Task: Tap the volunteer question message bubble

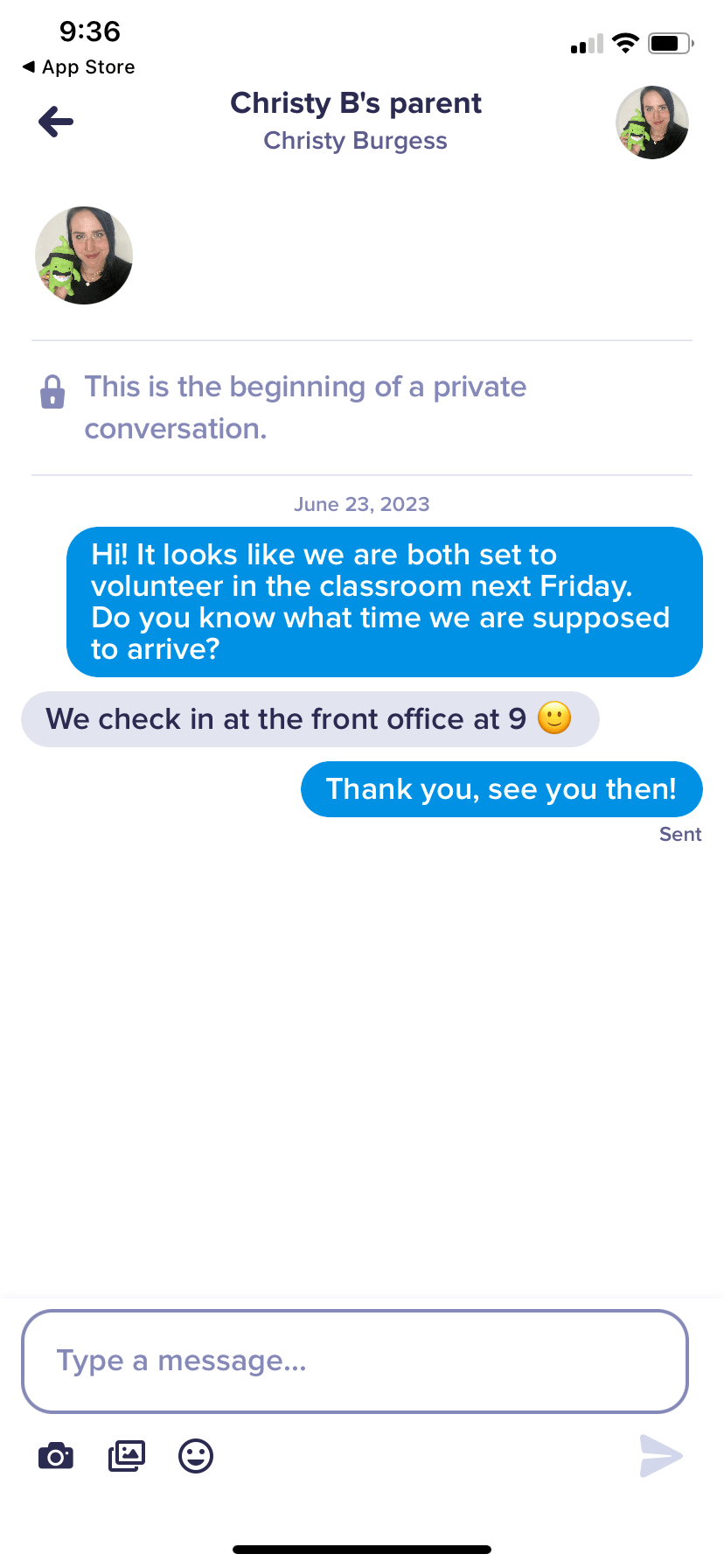Action: tap(385, 602)
